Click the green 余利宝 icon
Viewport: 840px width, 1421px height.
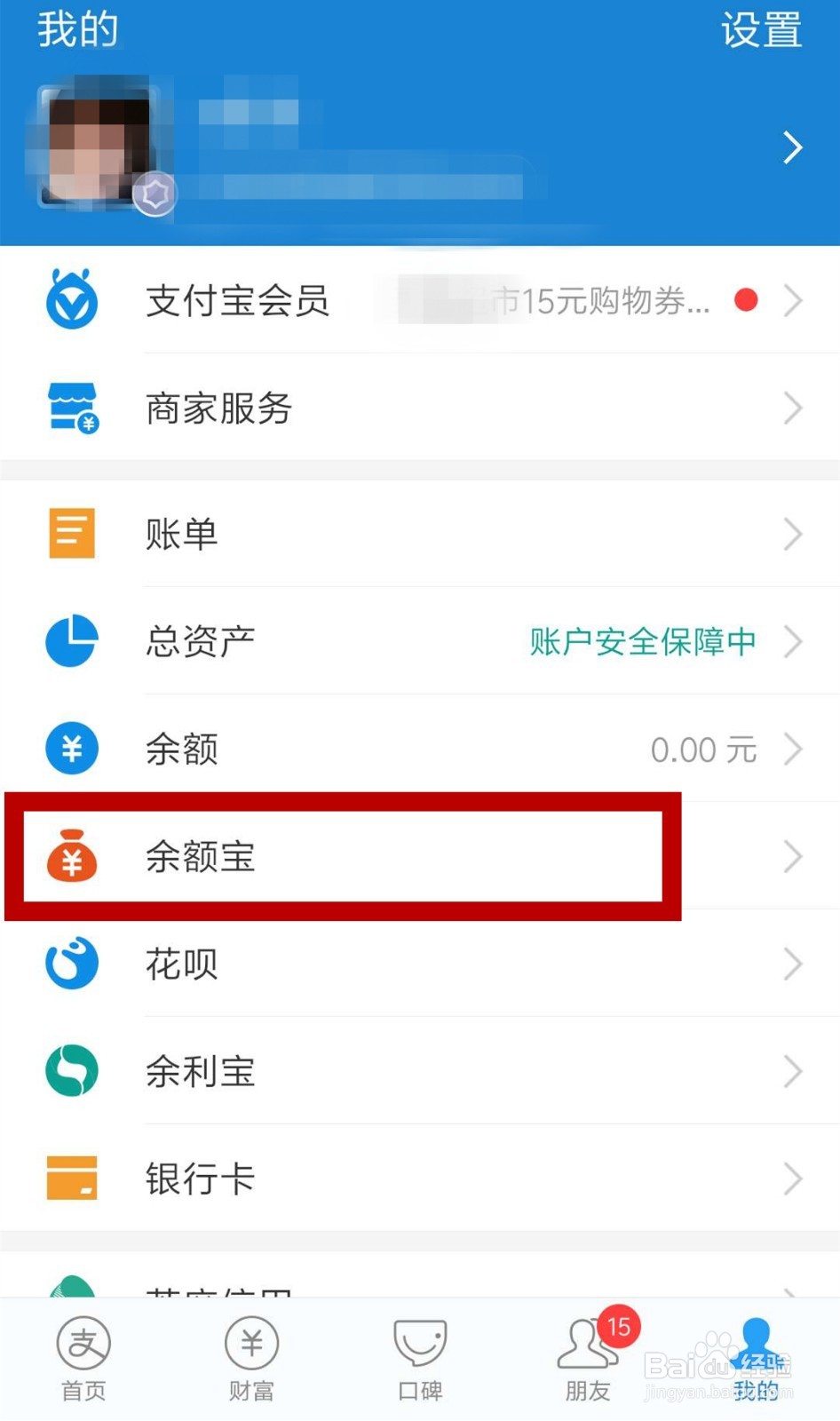pyautogui.click(x=71, y=1071)
